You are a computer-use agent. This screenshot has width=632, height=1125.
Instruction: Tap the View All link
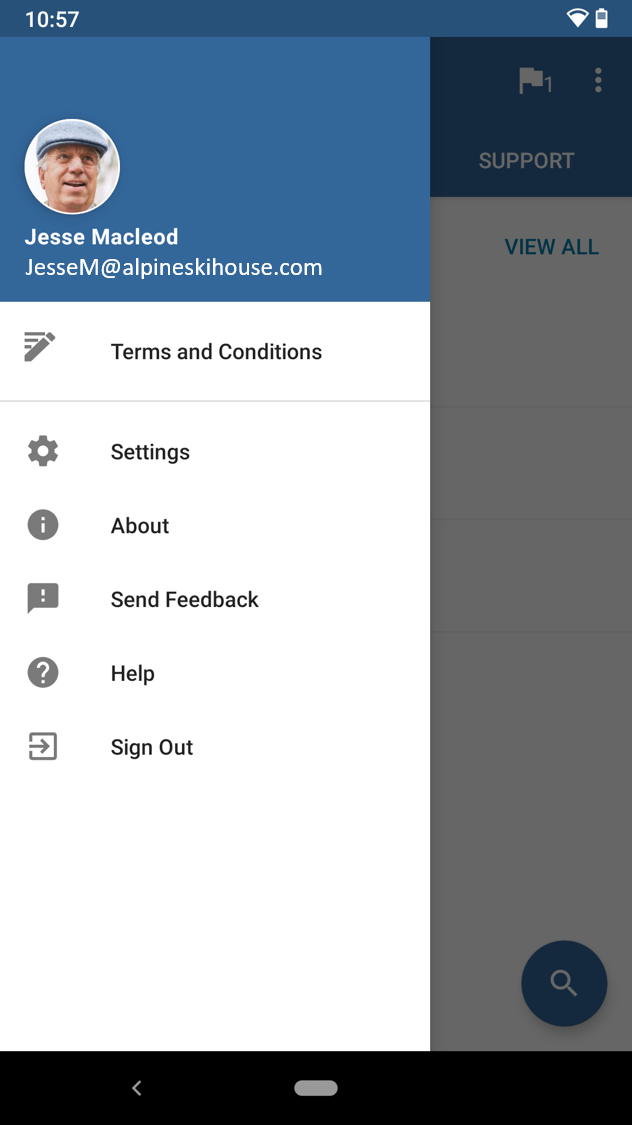coord(551,247)
